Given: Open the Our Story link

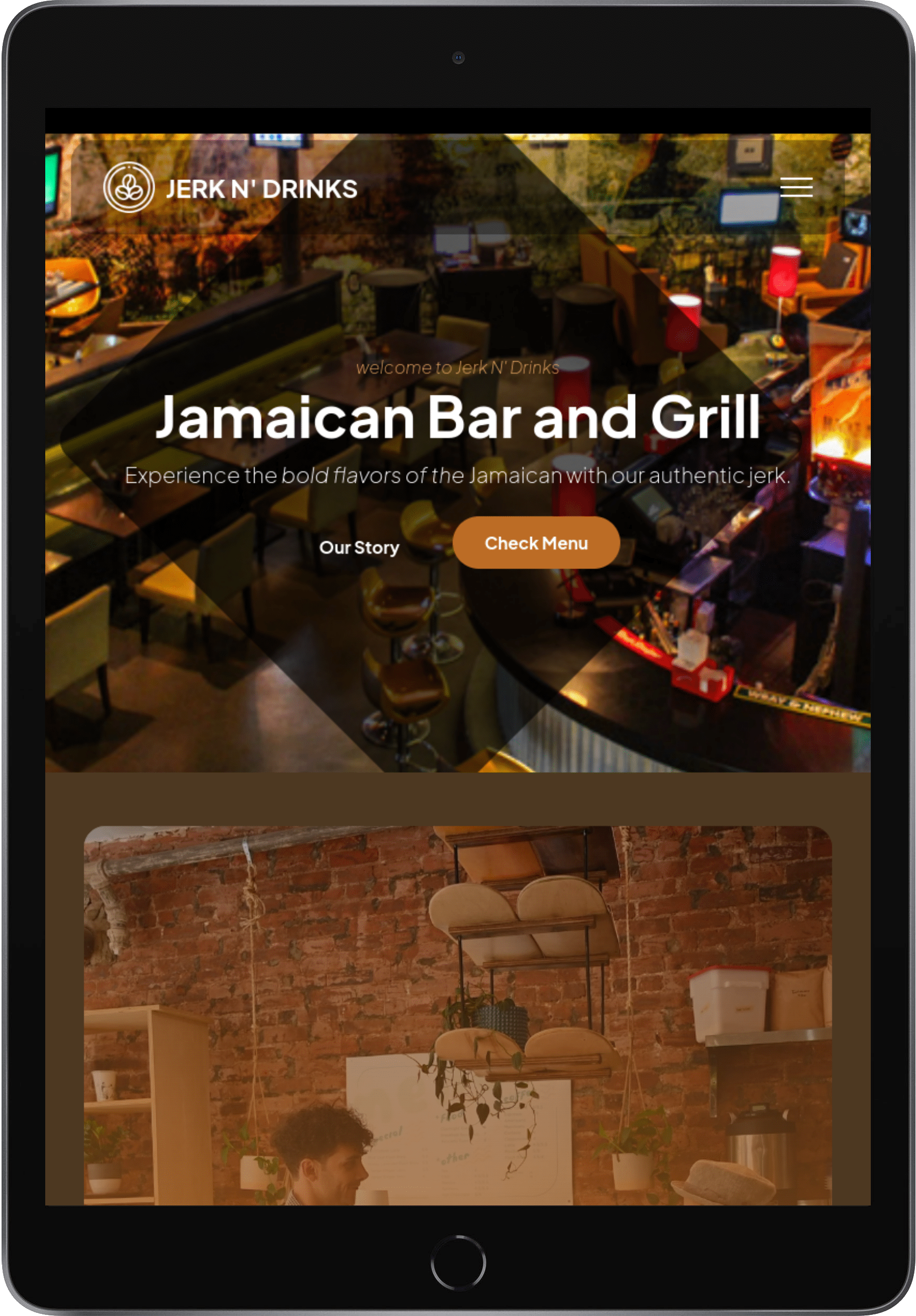Looking at the screenshot, I should coord(359,547).
